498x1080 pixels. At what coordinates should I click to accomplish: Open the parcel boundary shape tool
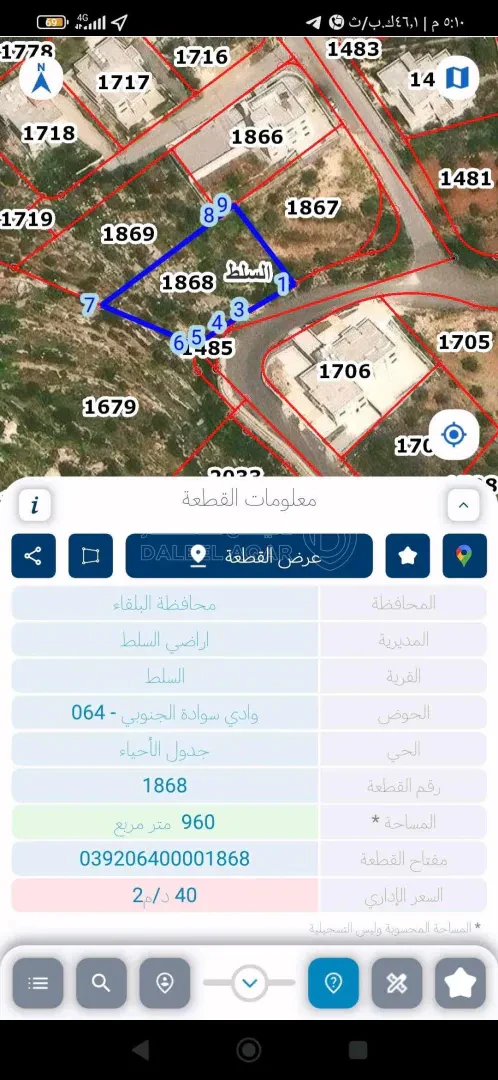pyautogui.click(x=90, y=556)
